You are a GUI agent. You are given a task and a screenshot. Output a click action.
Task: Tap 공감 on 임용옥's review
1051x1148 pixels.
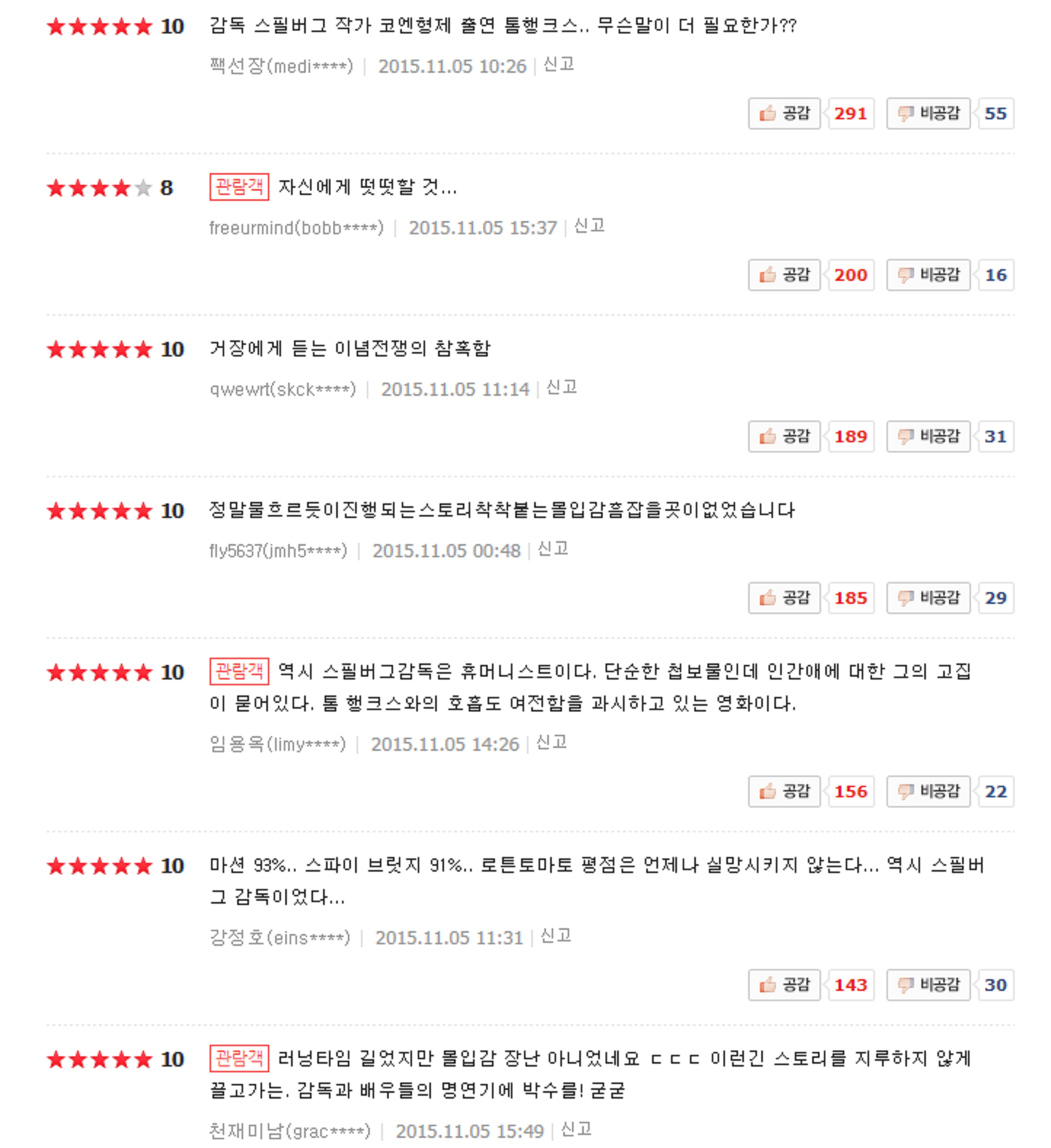pos(784,792)
